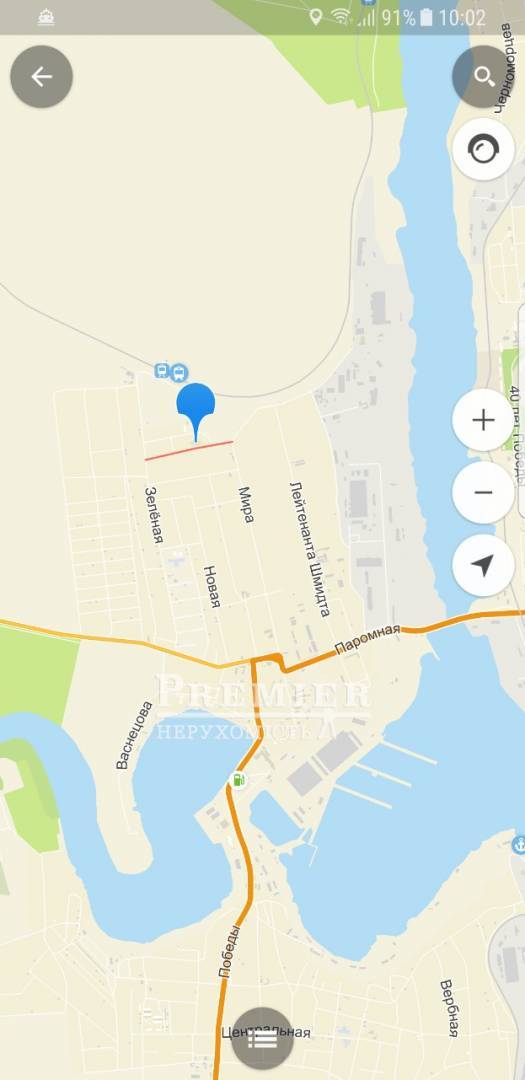Zoom out with the minus button
Image resolution: width=525 pixels, height=1080 pixels.
(x=483, y=492)
